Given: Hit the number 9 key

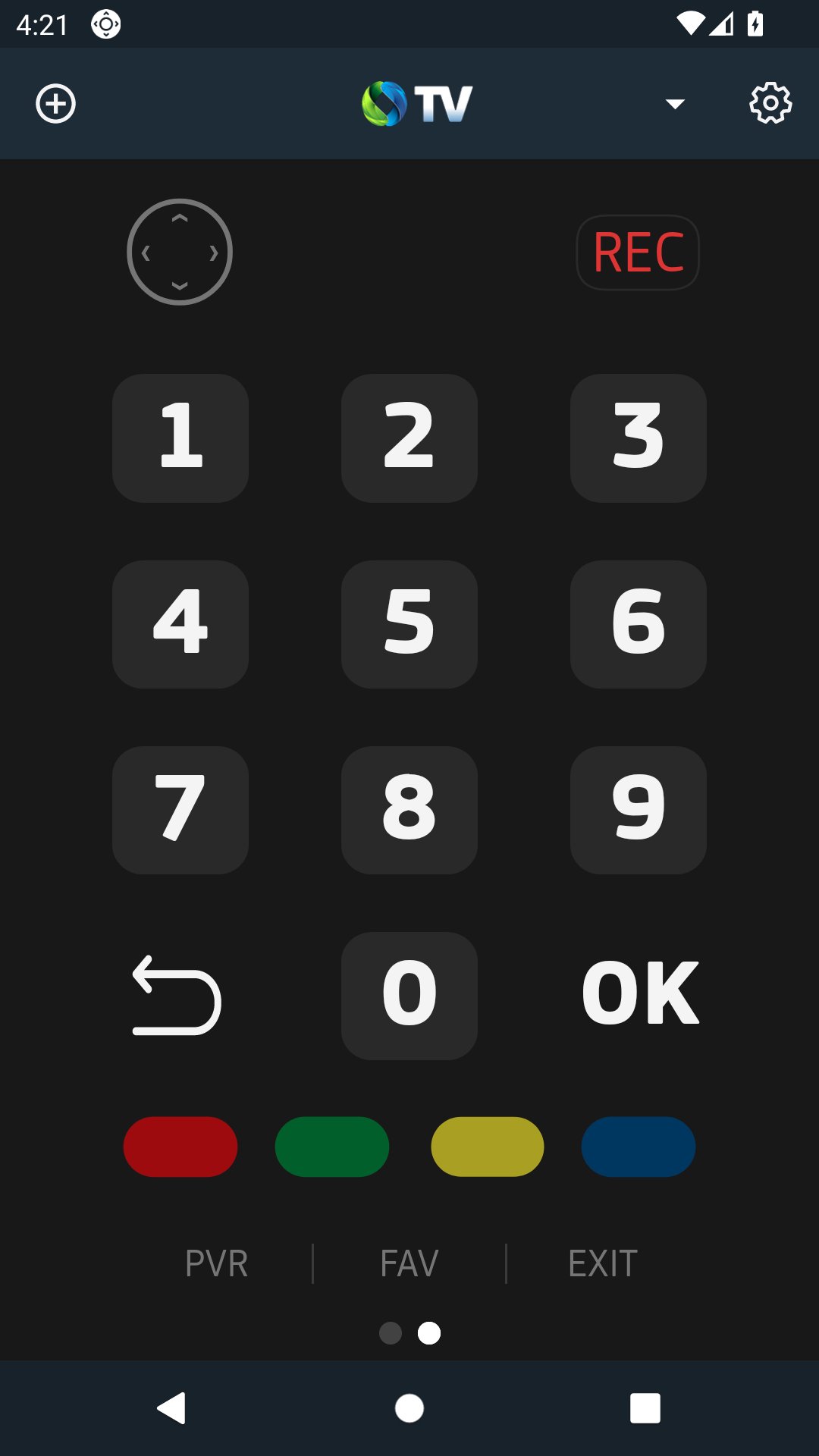Looking at the screenshot, I should coord(638,810).
